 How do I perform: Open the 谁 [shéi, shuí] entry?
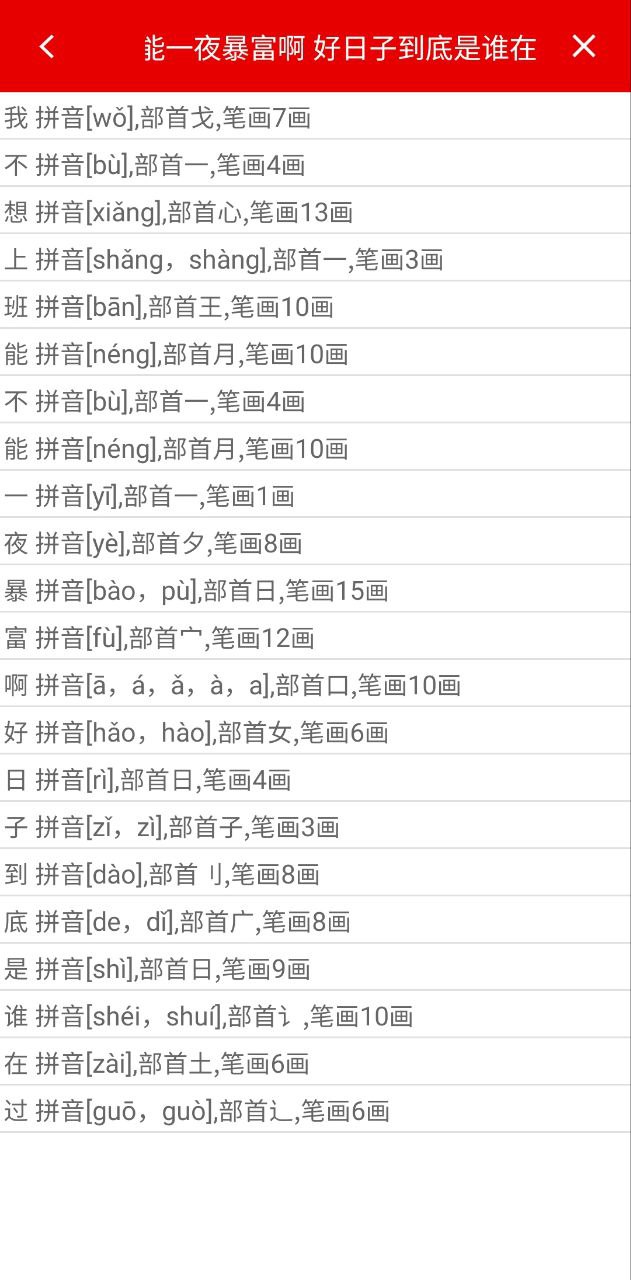point(208,1016)
